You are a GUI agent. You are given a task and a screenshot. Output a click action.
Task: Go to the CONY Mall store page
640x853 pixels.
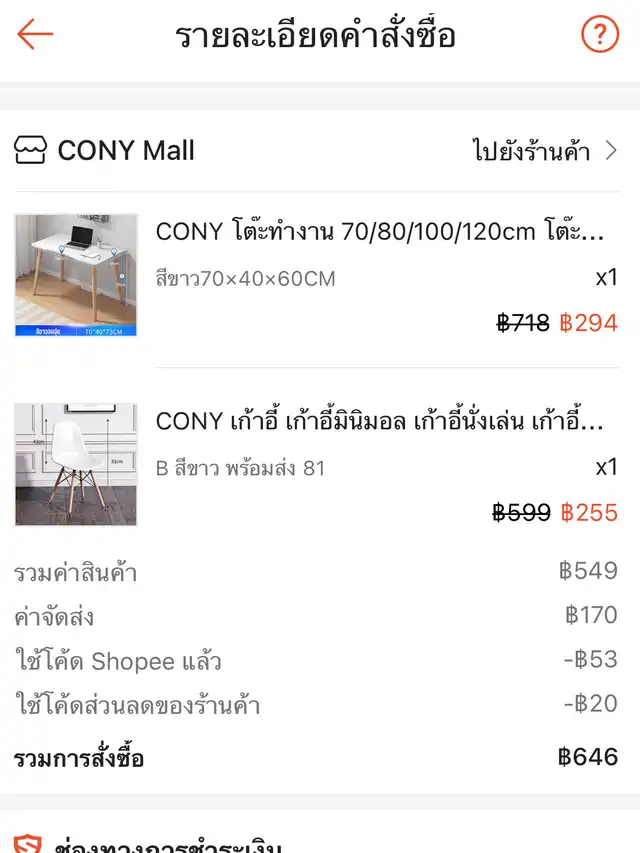click(x=545, y=151)
